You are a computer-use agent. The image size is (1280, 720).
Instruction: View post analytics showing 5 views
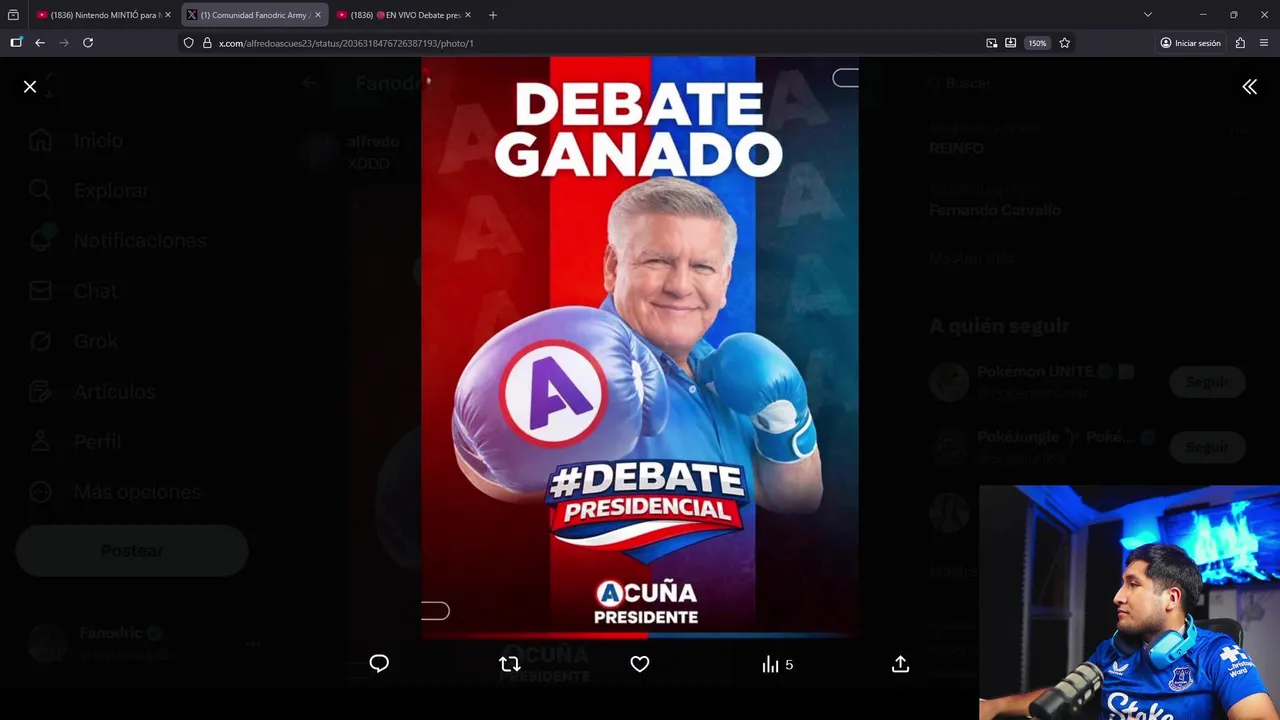tap(777, 664)
